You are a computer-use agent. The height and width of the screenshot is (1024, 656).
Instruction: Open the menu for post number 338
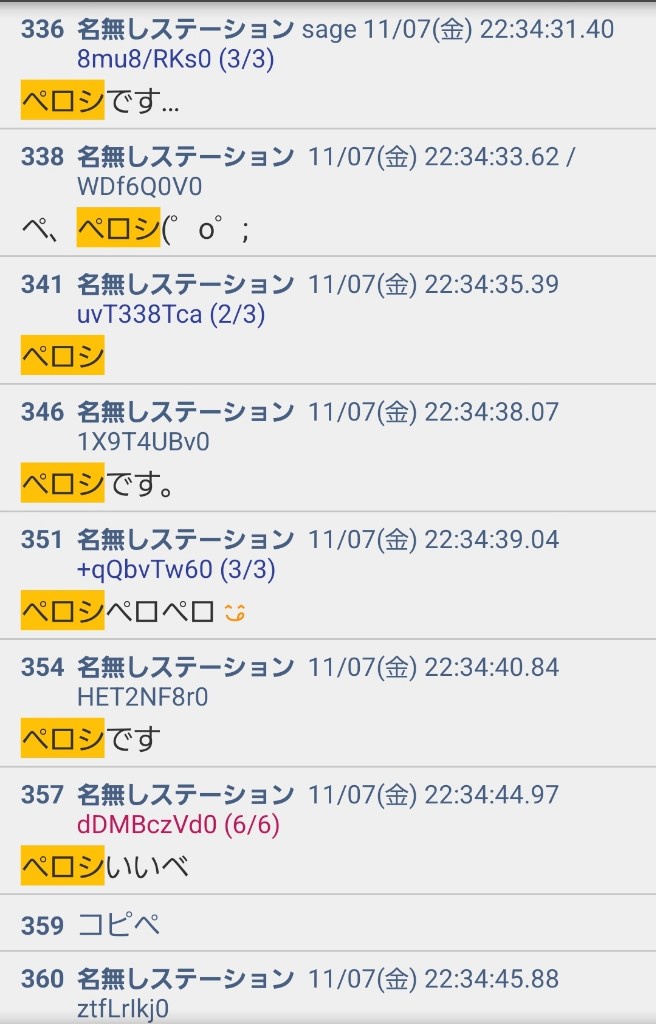(42, 157)
